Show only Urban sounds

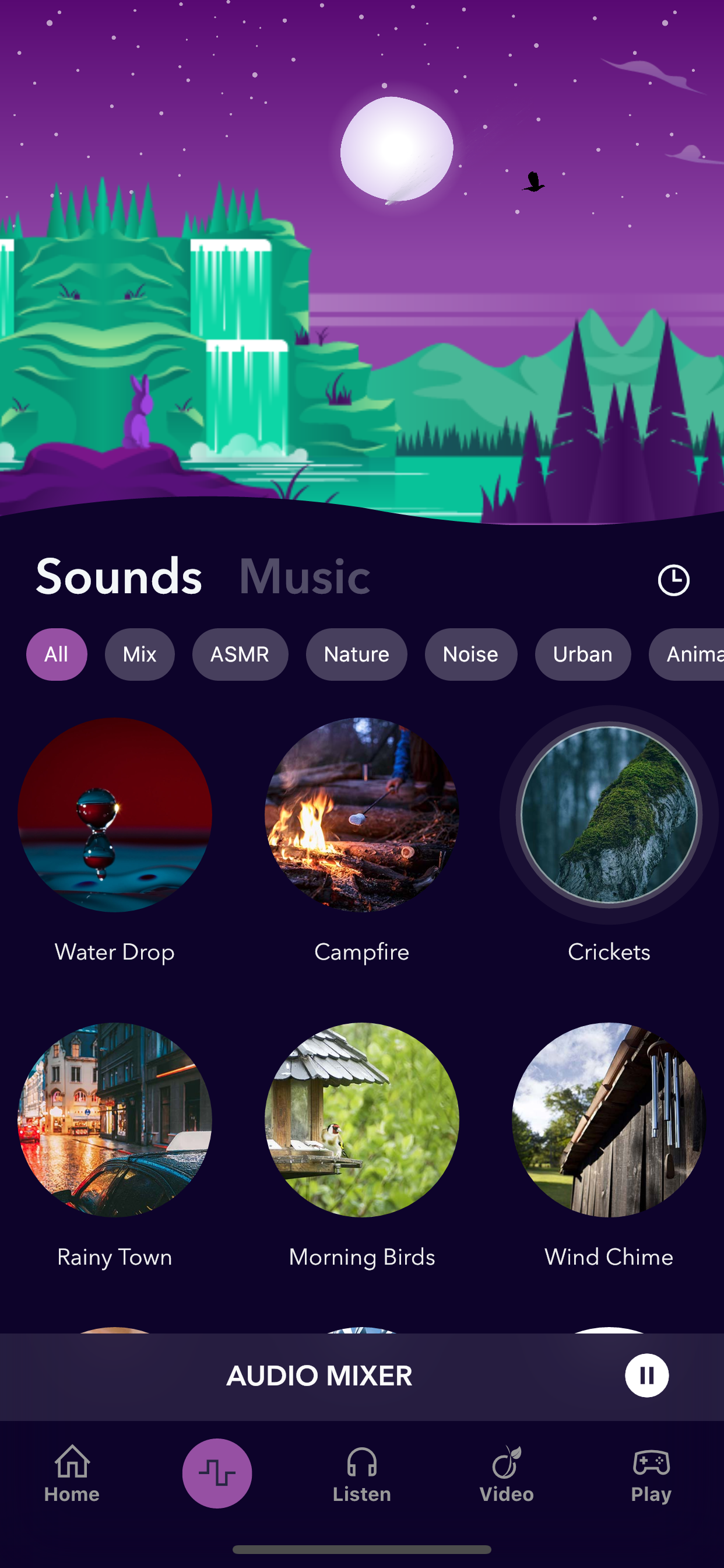pyautogui.click(x=582, y=654)
